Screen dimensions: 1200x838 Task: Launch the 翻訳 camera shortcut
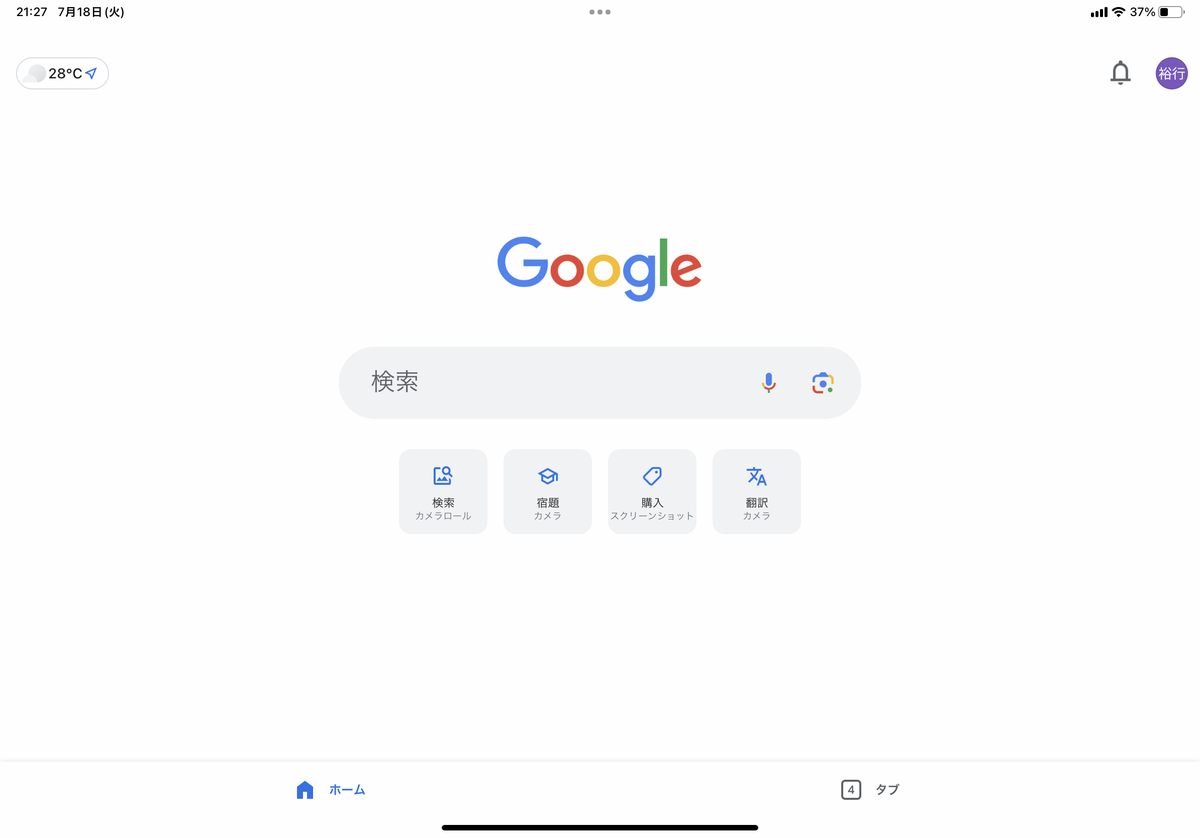(x=756, y=491)
